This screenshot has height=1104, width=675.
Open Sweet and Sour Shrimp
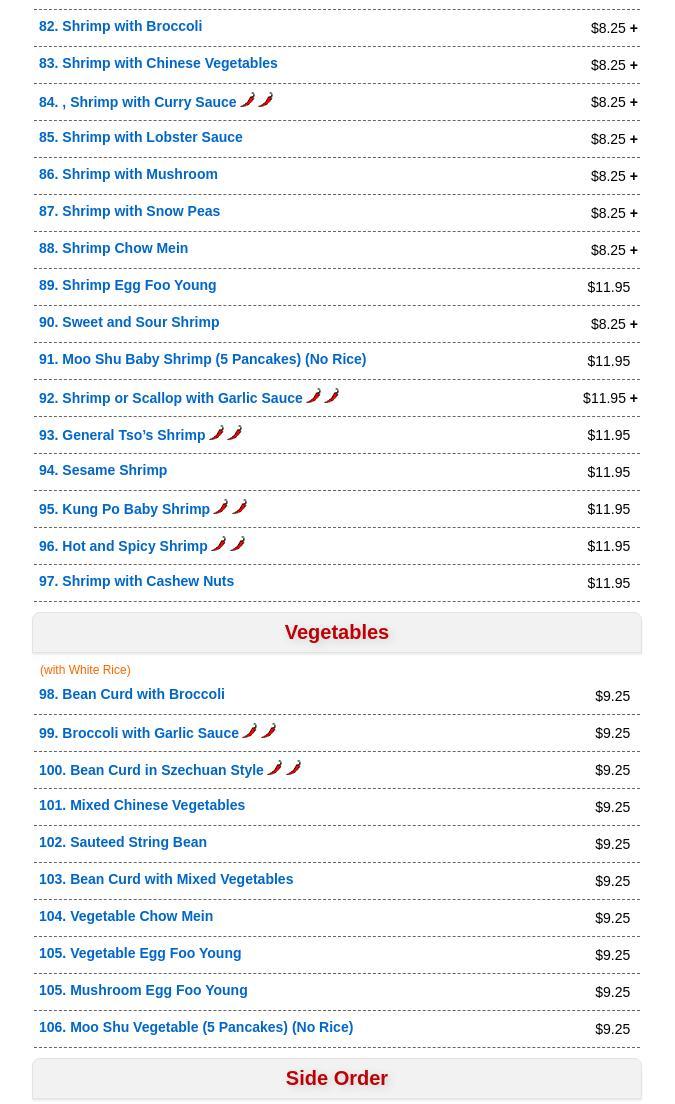(129, 322)
